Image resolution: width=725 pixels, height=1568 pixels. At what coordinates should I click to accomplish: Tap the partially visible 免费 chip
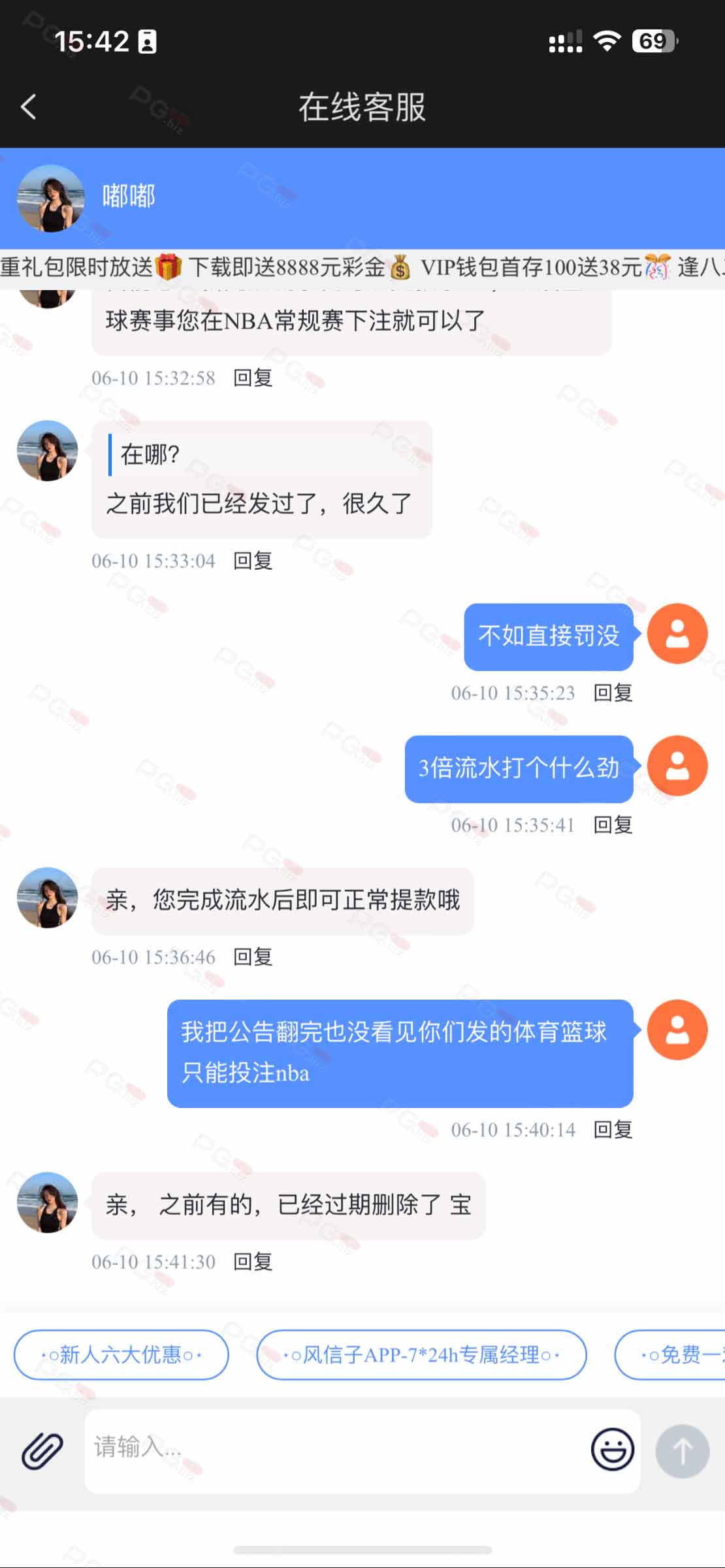[671, 1355]
